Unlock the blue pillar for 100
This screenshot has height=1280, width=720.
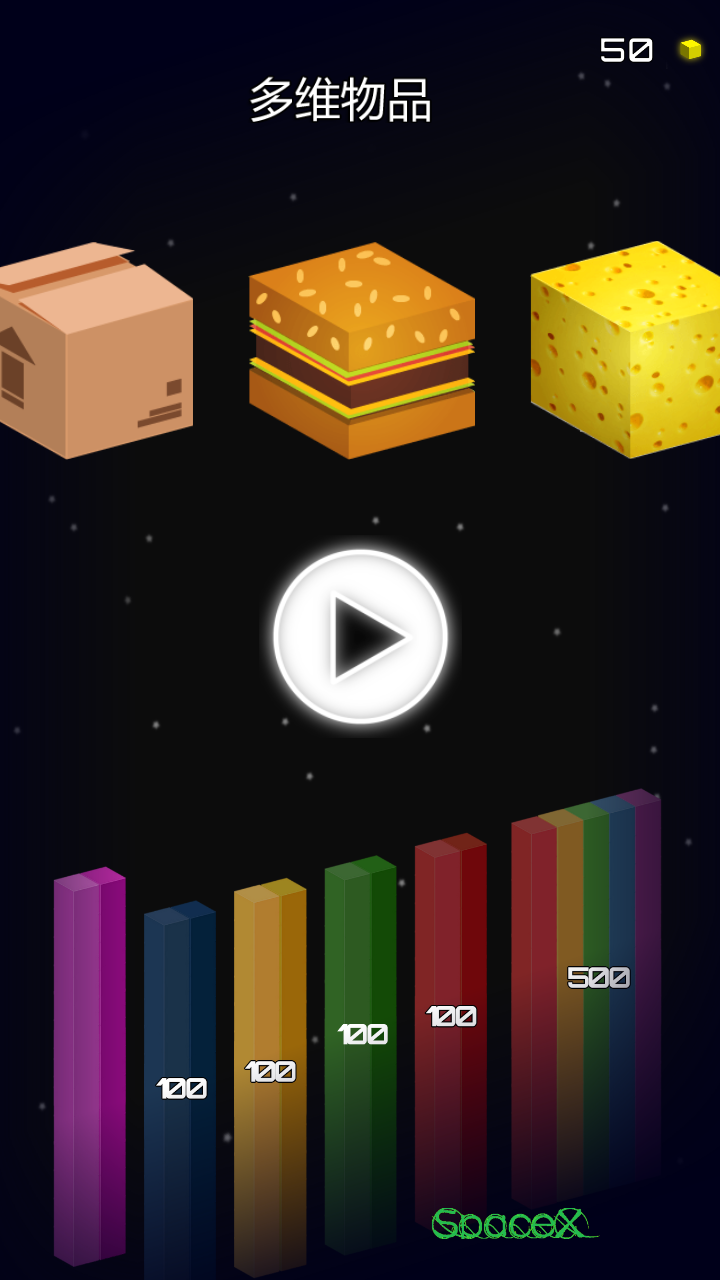click(x=180, y=1088)
